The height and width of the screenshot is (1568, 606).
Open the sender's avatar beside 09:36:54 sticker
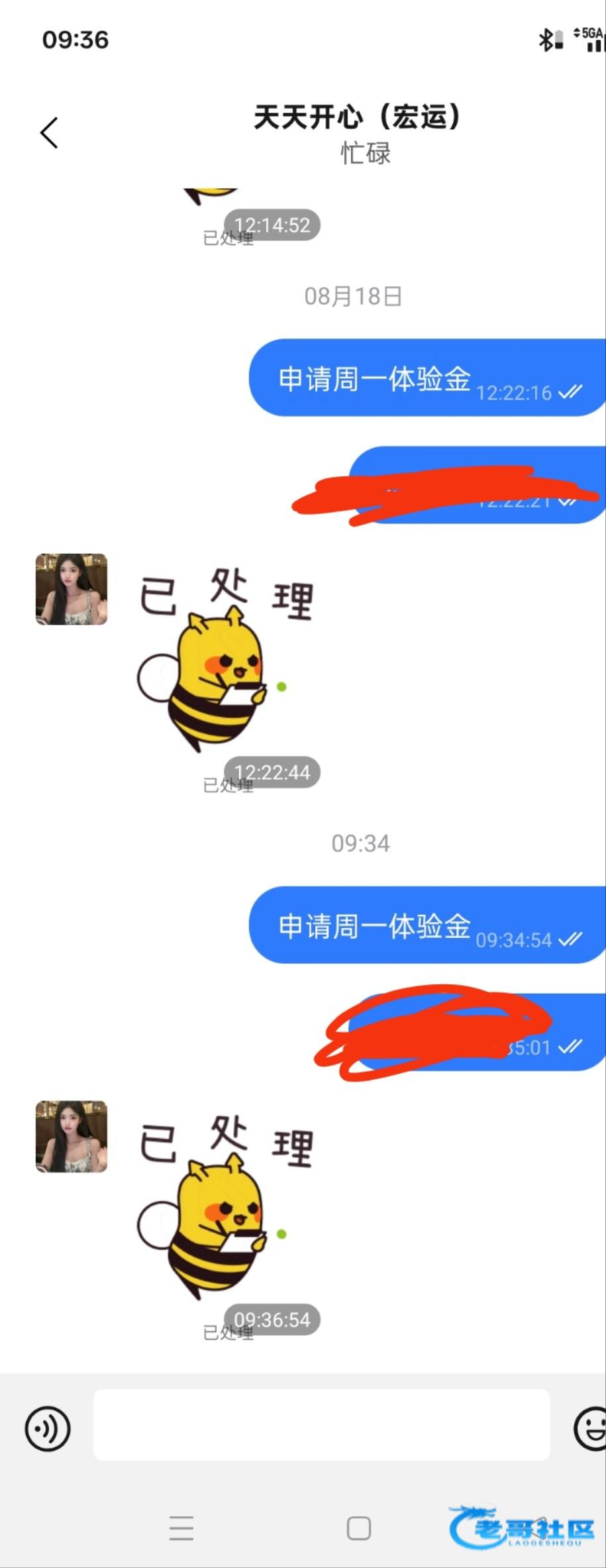point(72,1136)
